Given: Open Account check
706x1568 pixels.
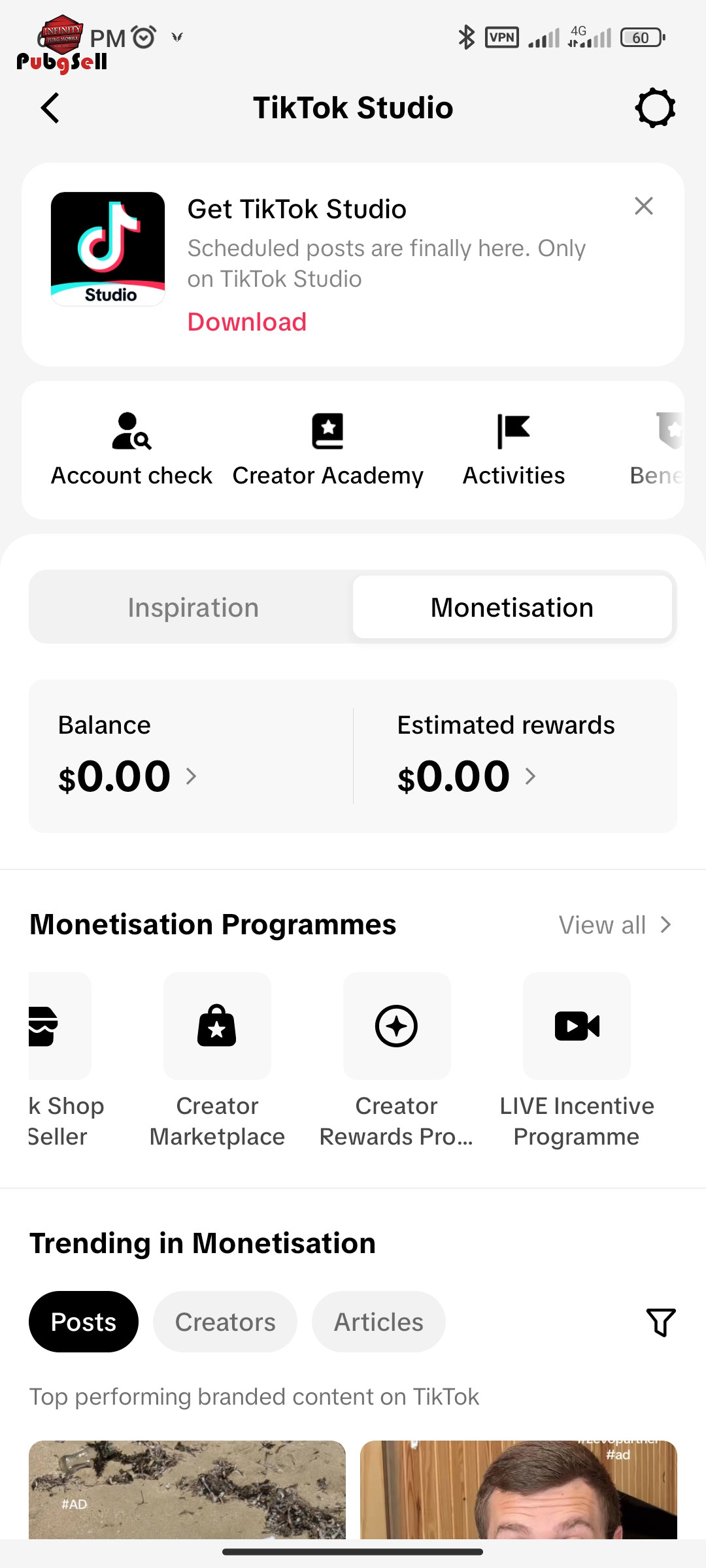Looking at the screenshot, I should 131,449.
